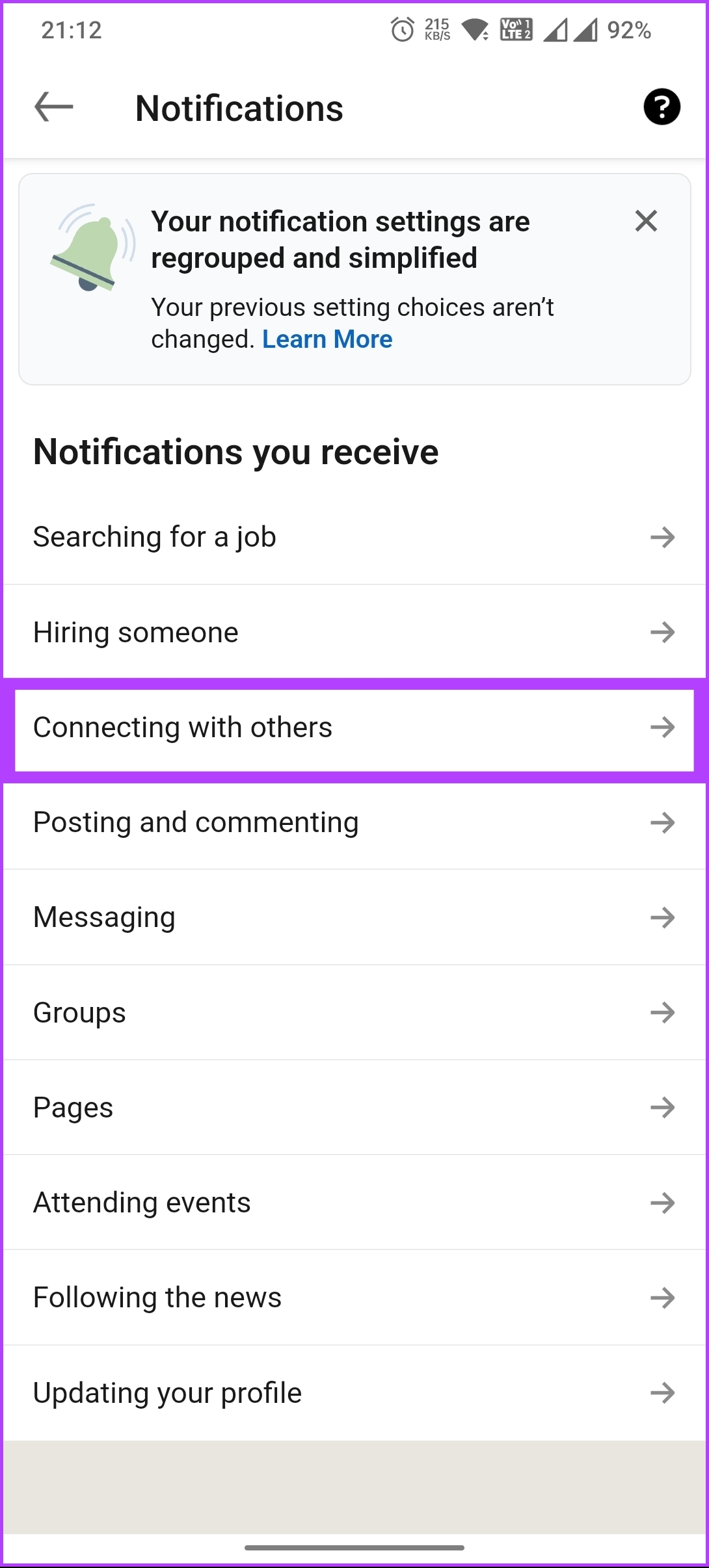Open Attending events notifications

tap(354, 1203)
